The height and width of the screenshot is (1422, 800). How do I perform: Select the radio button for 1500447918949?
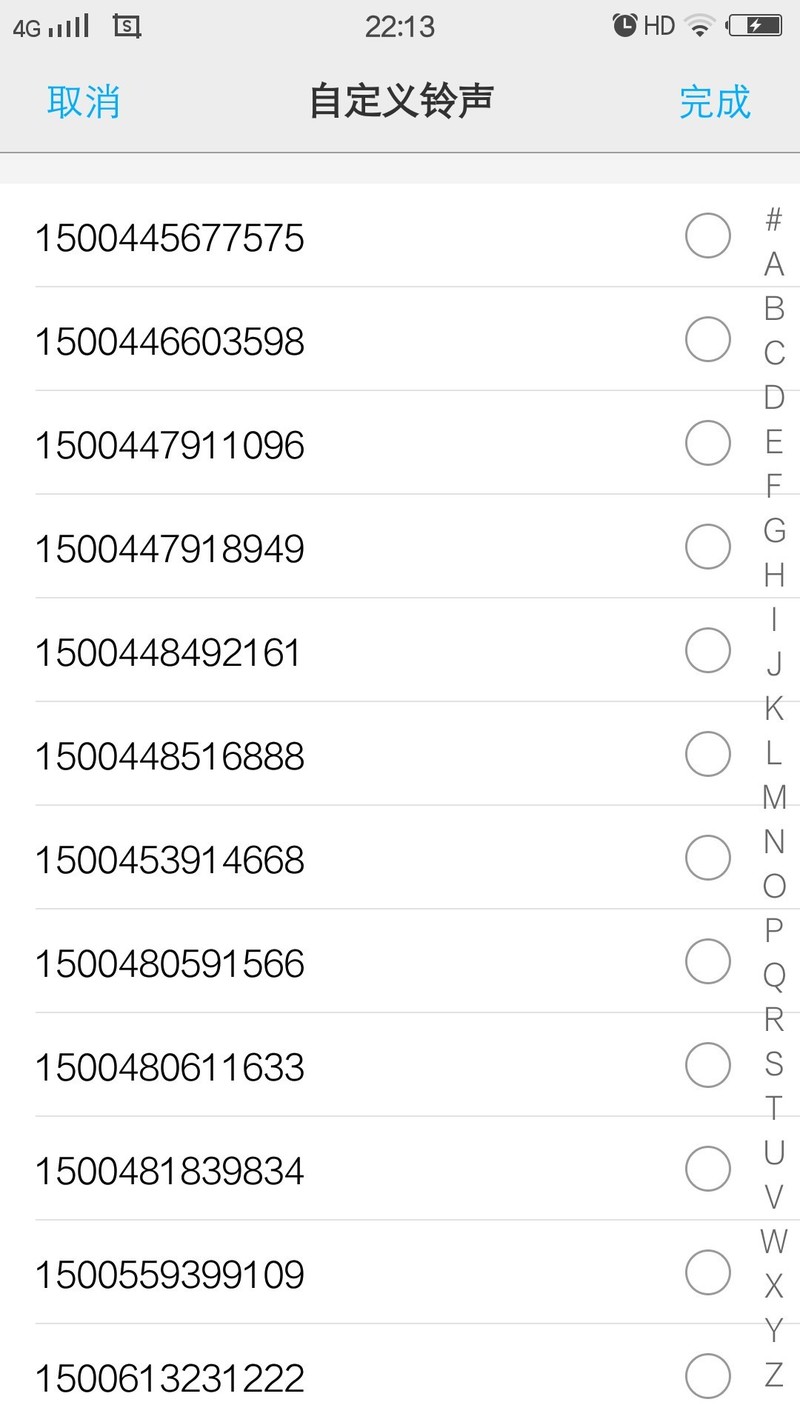(x=708, y=547)
